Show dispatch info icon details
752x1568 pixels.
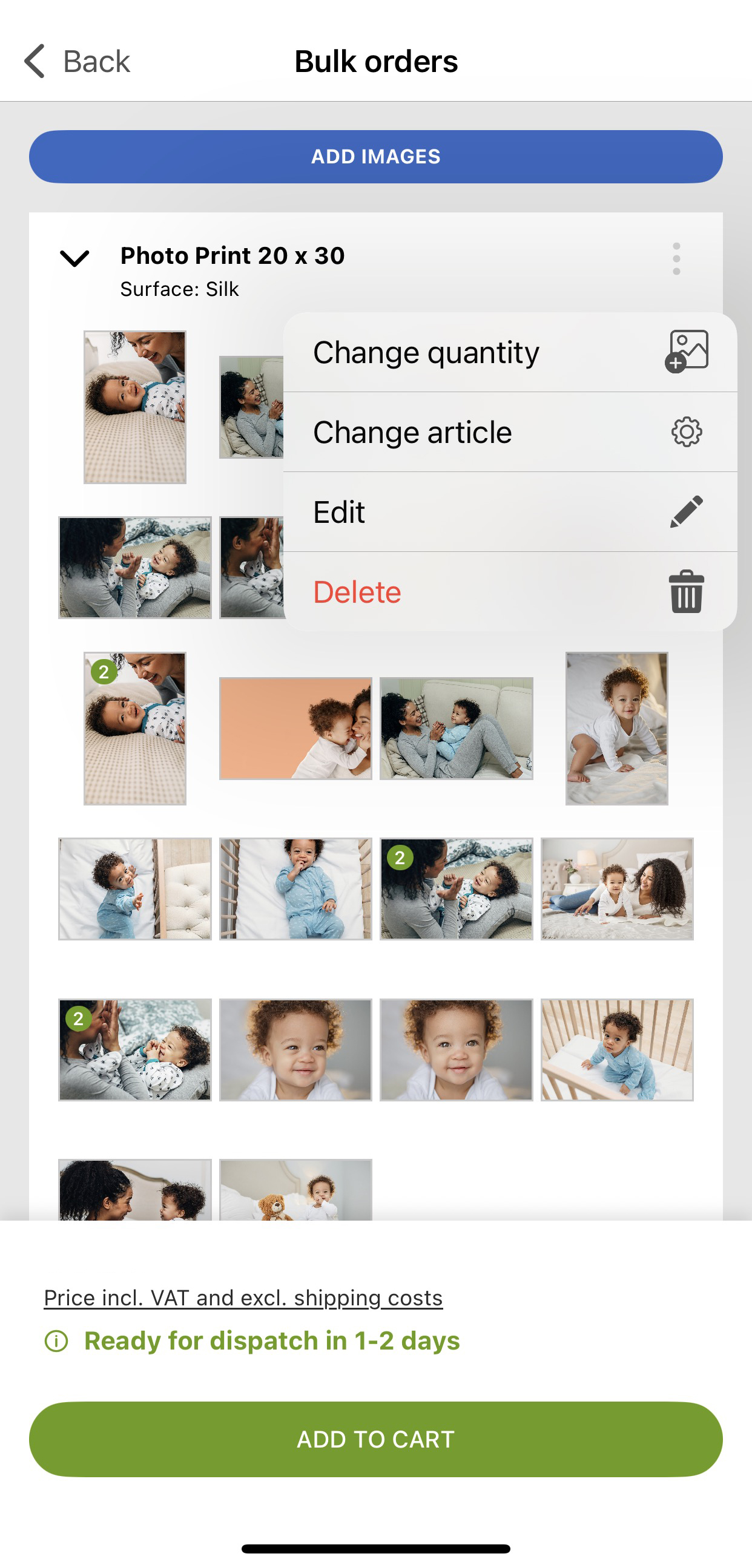57,1340
